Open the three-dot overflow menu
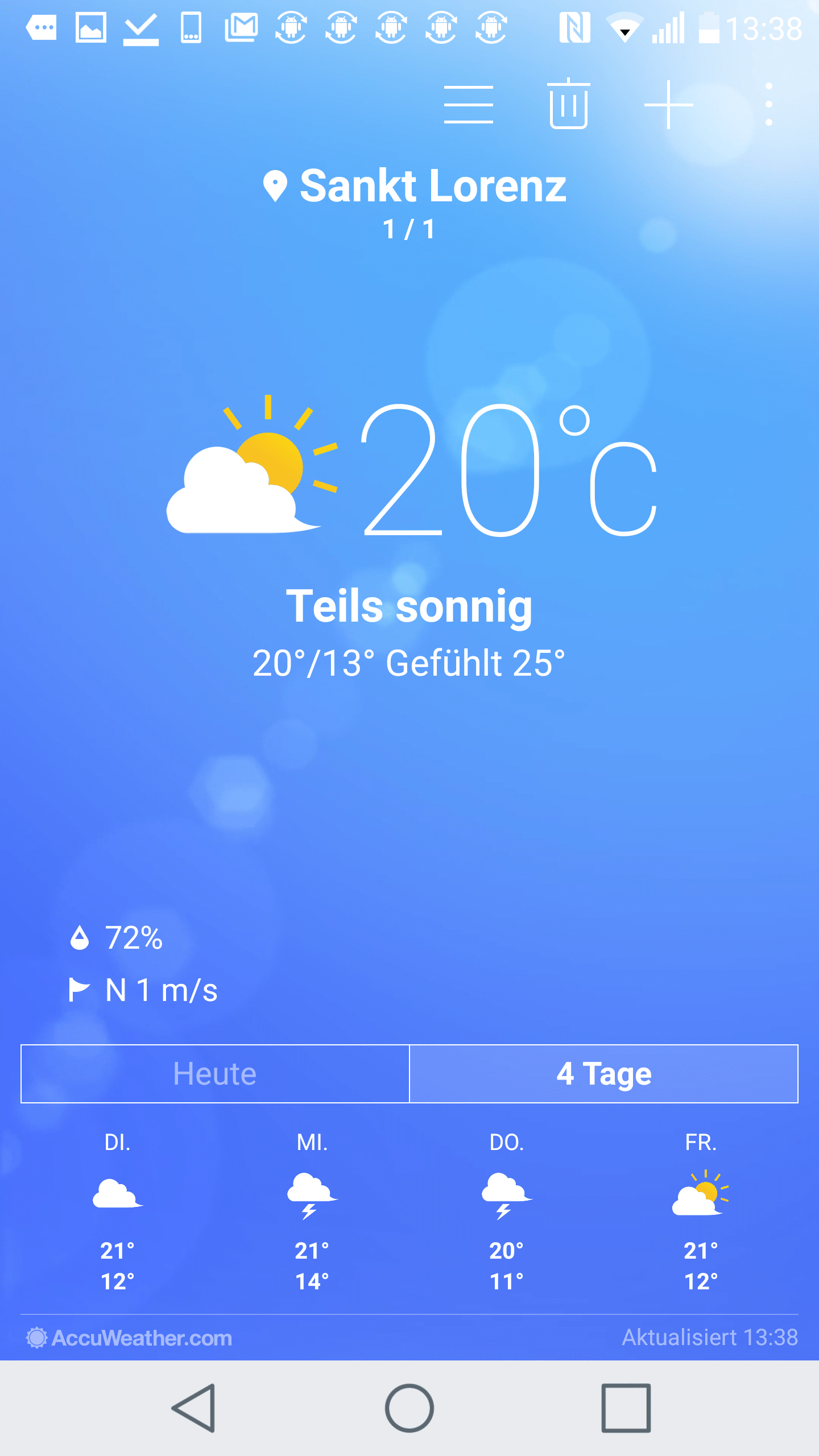Viewport: 819px width, 1456px height. [x=768, y=105]
